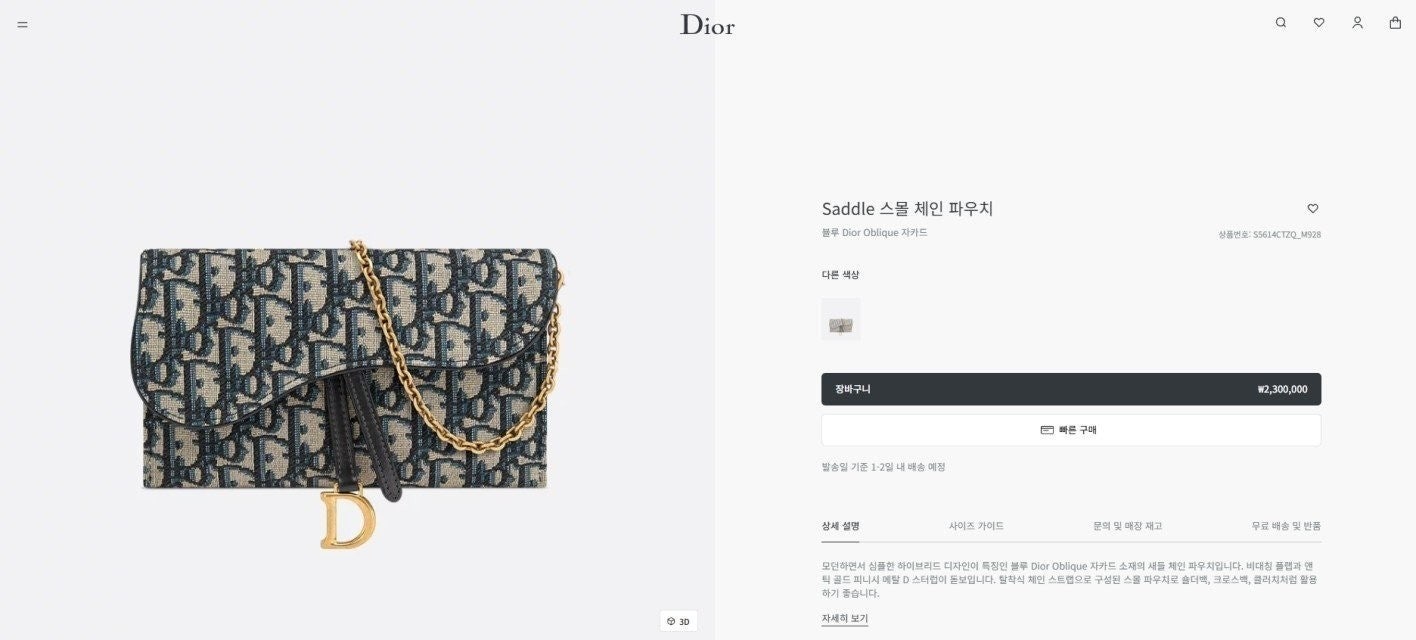This screenshot has width=1416, height=640.
Task: Open the account profile icon
Action: point(1357,23)
